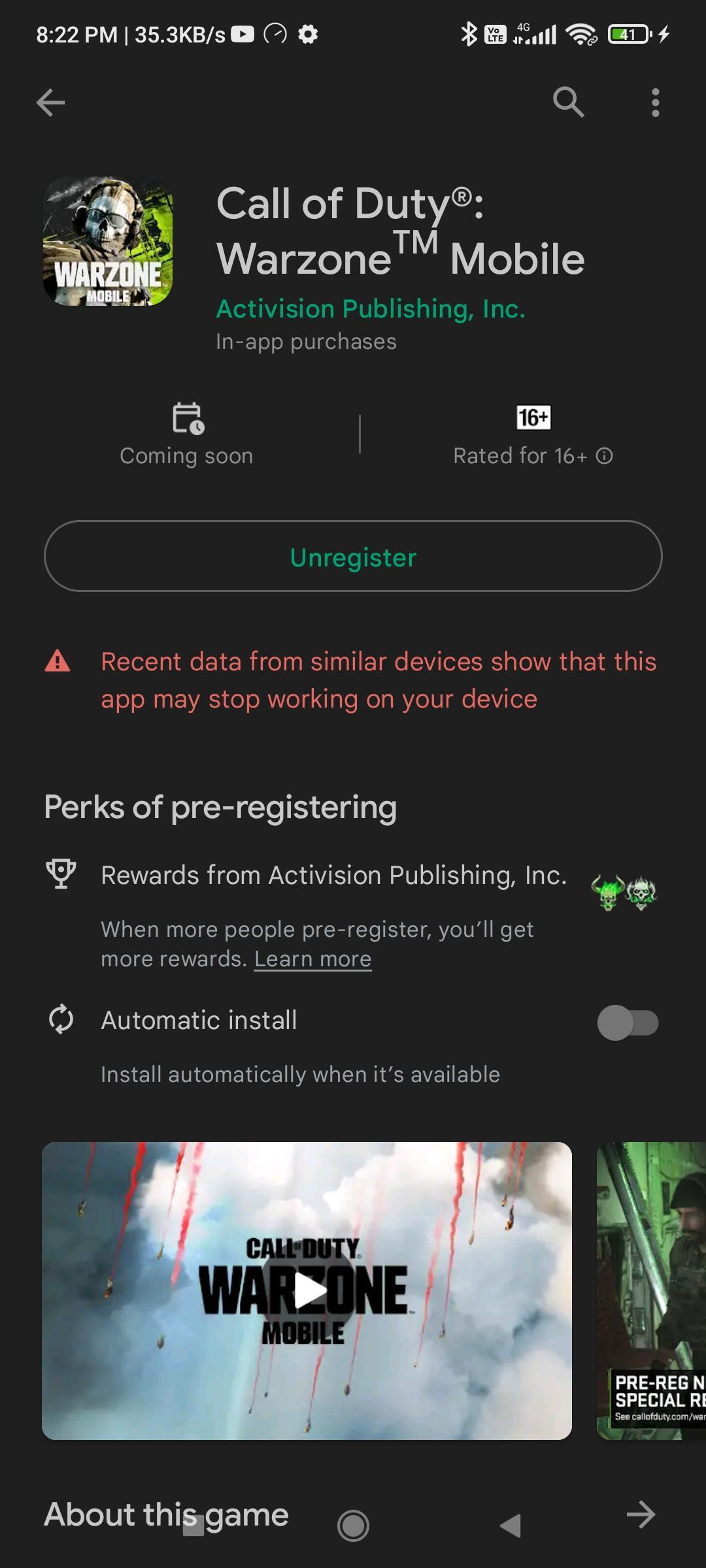
Task: Tap the system home button
Action: coord(353,1526)
